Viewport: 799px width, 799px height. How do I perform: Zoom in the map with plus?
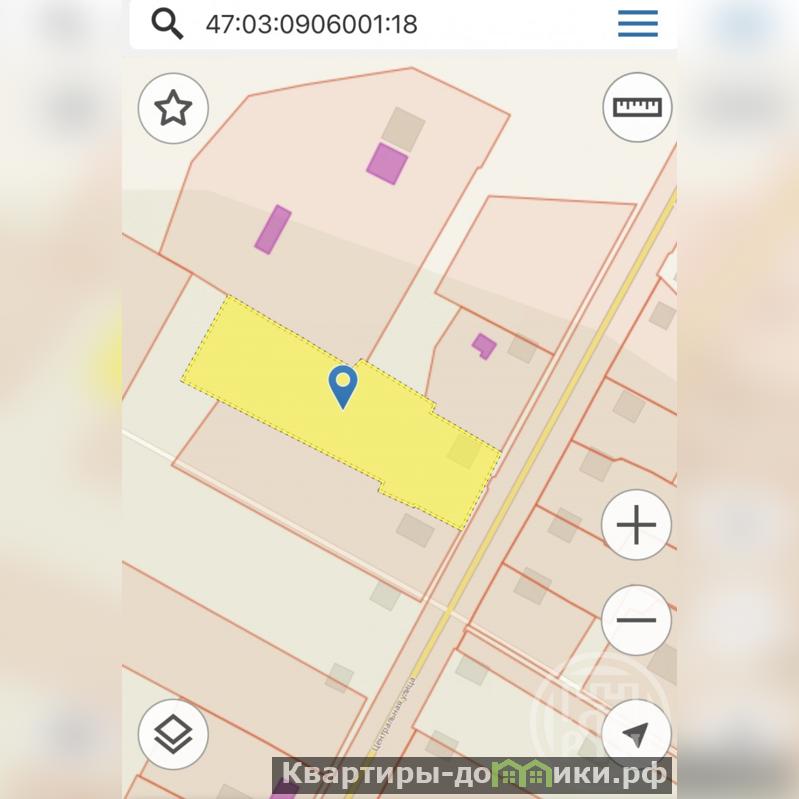(x=636, y=524)
